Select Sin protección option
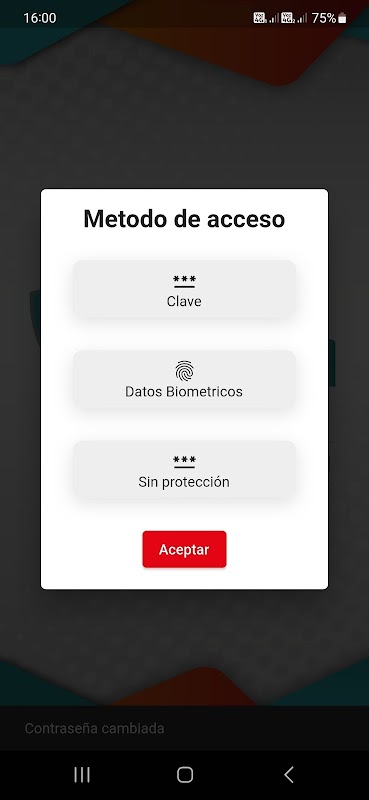The width and height of the screenshot is (369, 800). tap(184, 470)
